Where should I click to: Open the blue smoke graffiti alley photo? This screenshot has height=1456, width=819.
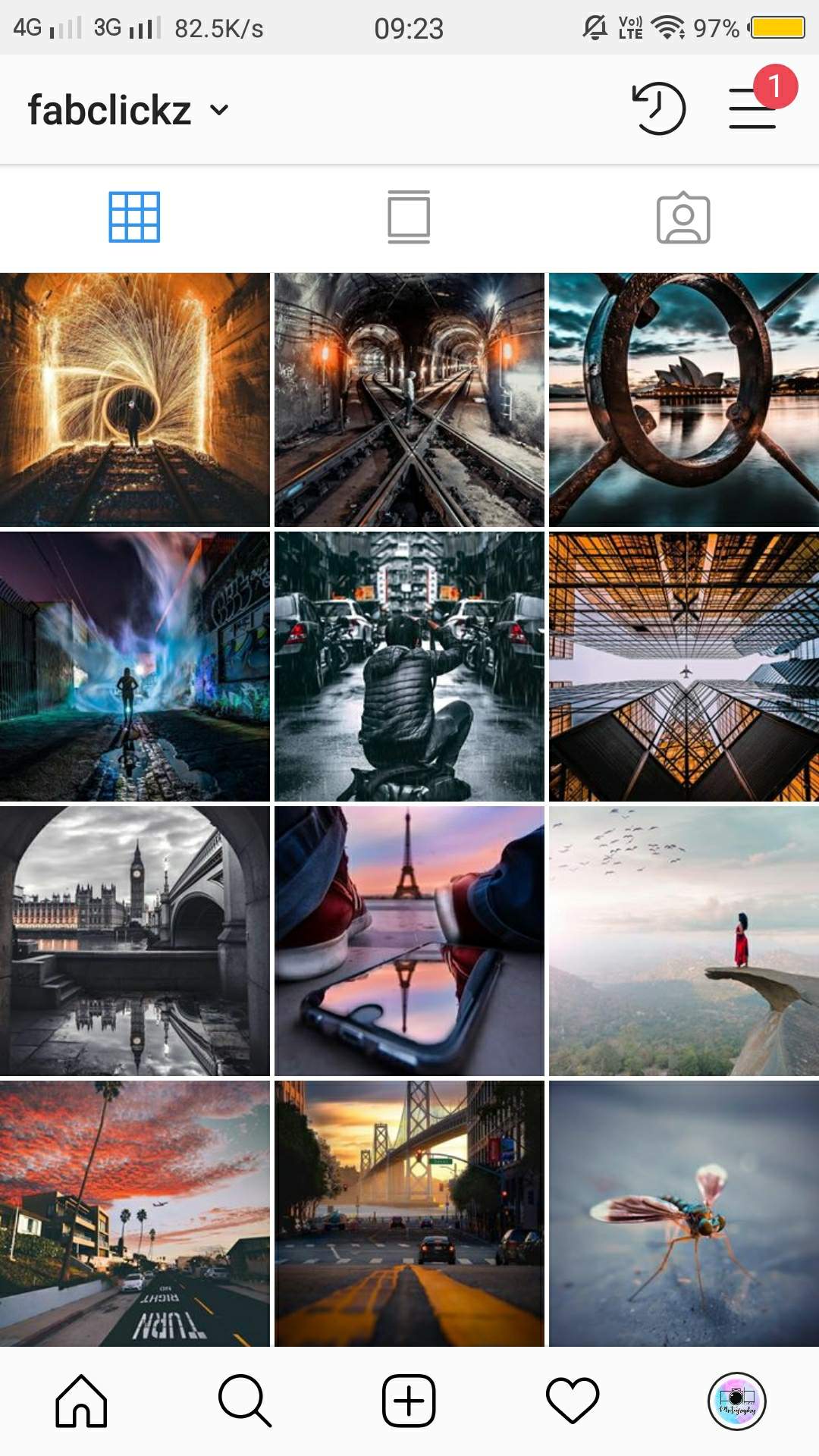134,667
